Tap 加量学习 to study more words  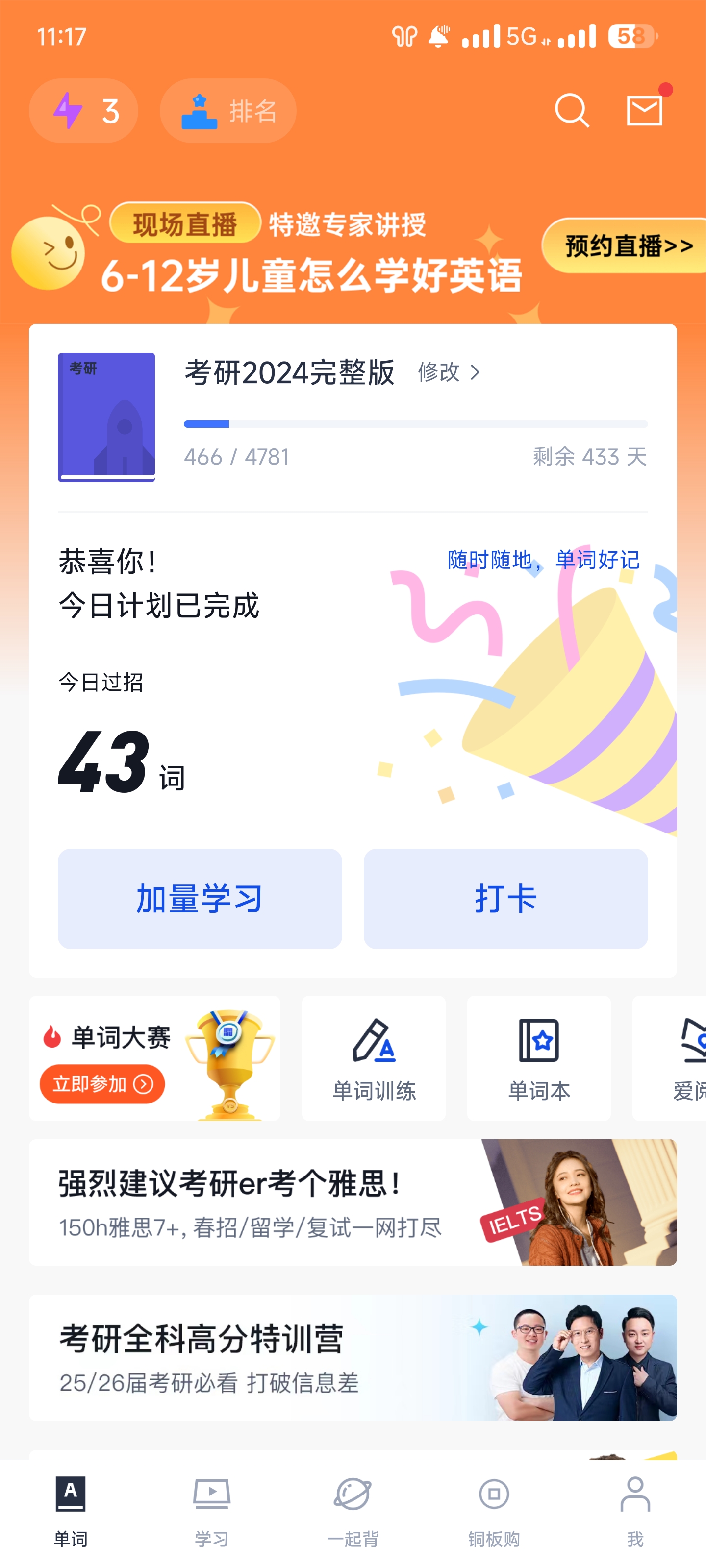200,899
